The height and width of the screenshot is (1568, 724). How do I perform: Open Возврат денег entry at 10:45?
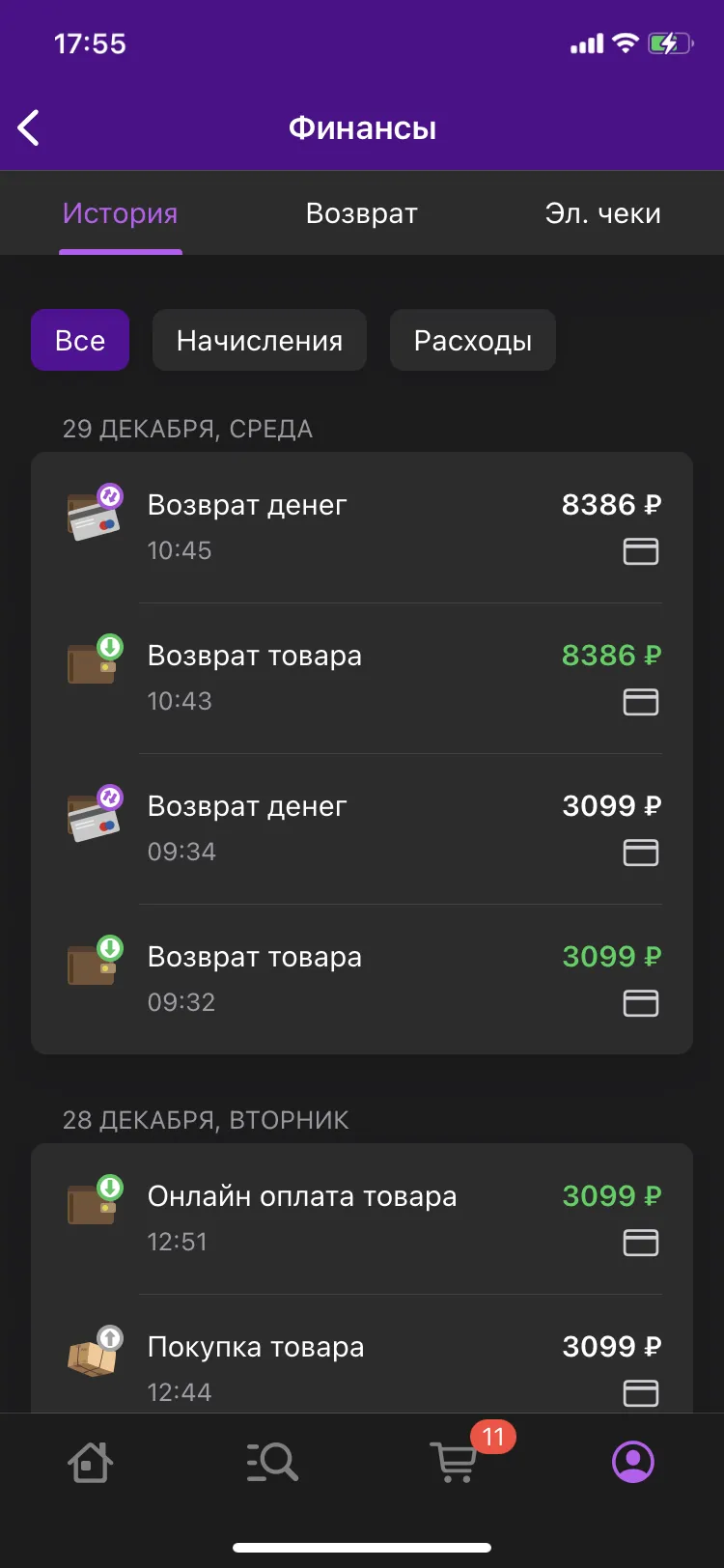point(362,527)
